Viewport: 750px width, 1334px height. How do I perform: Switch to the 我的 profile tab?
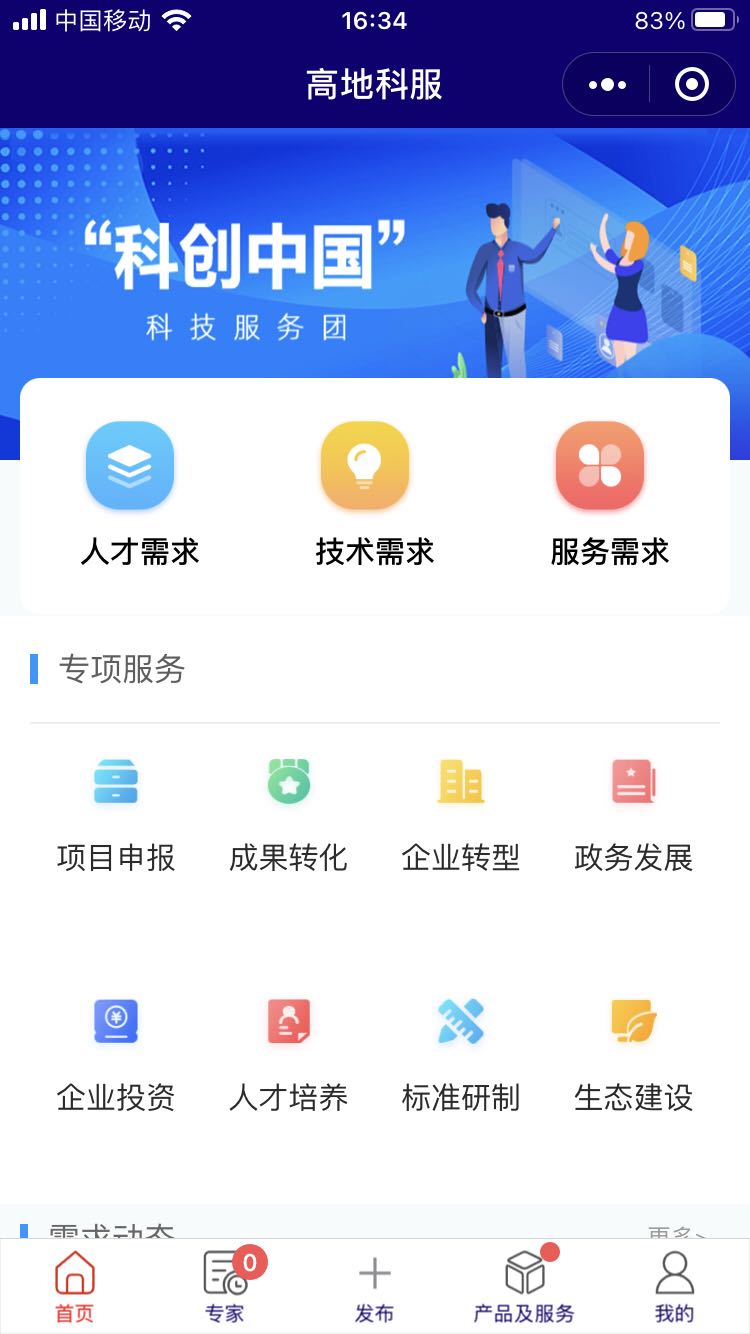(x=673, y=1285)
